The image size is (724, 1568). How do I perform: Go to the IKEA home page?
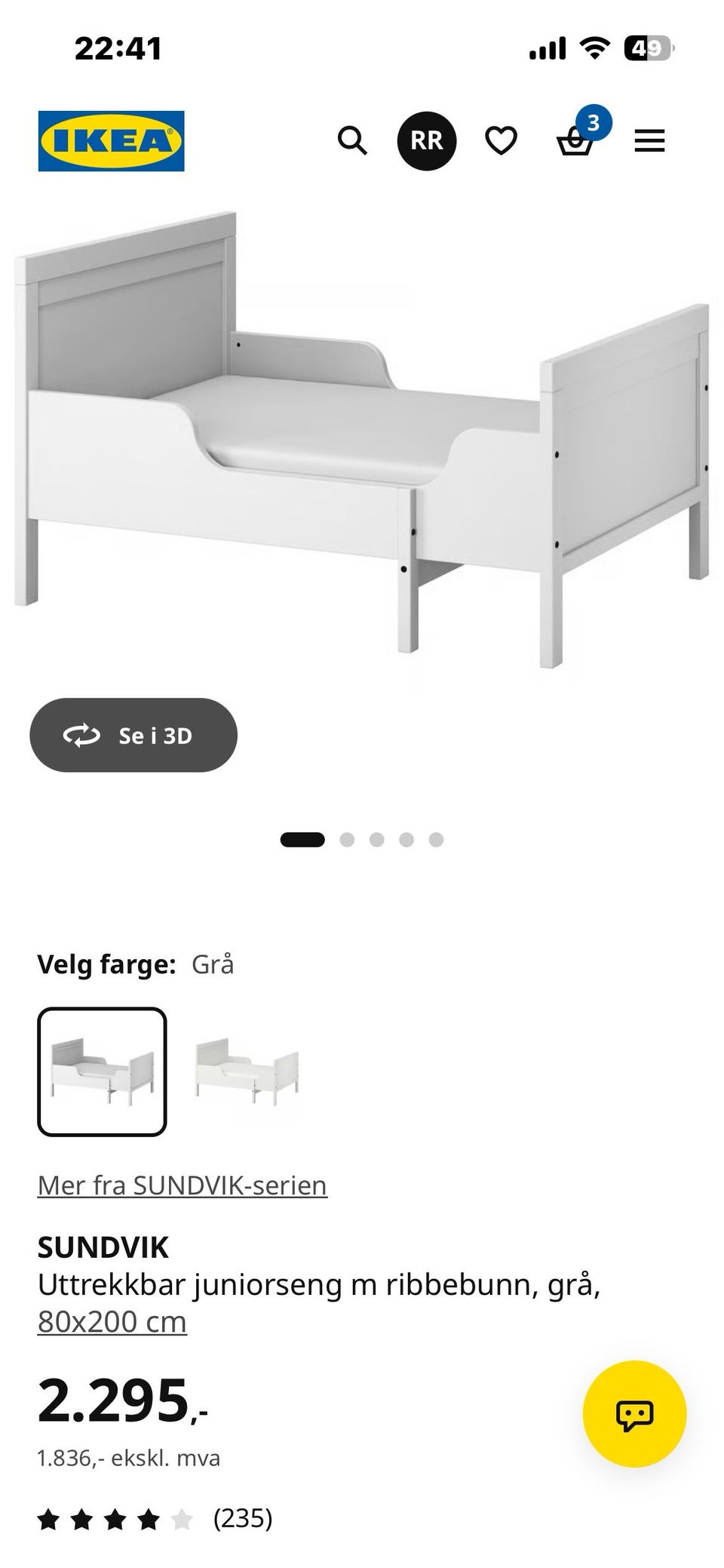click(111, 141)
